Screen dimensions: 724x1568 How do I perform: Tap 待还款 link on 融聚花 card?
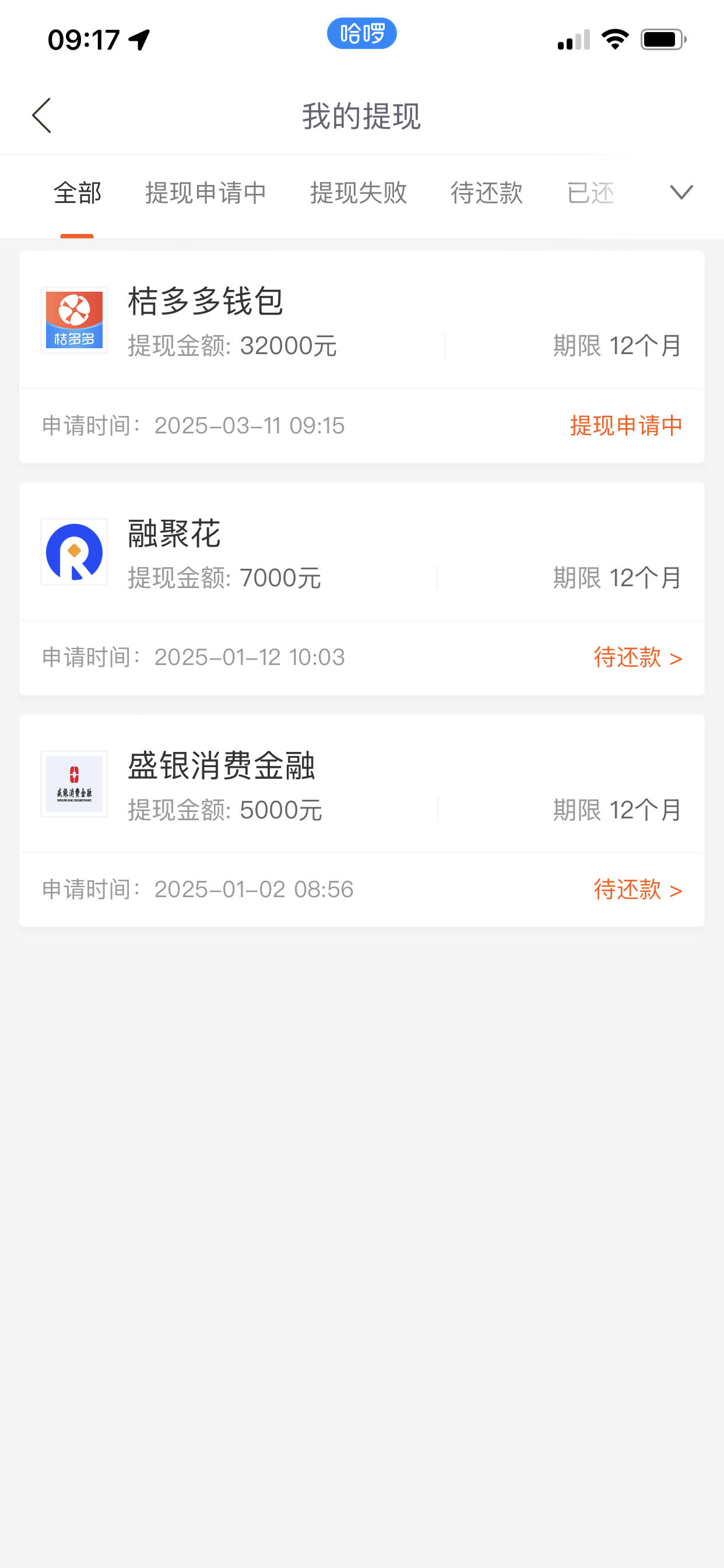638,657
